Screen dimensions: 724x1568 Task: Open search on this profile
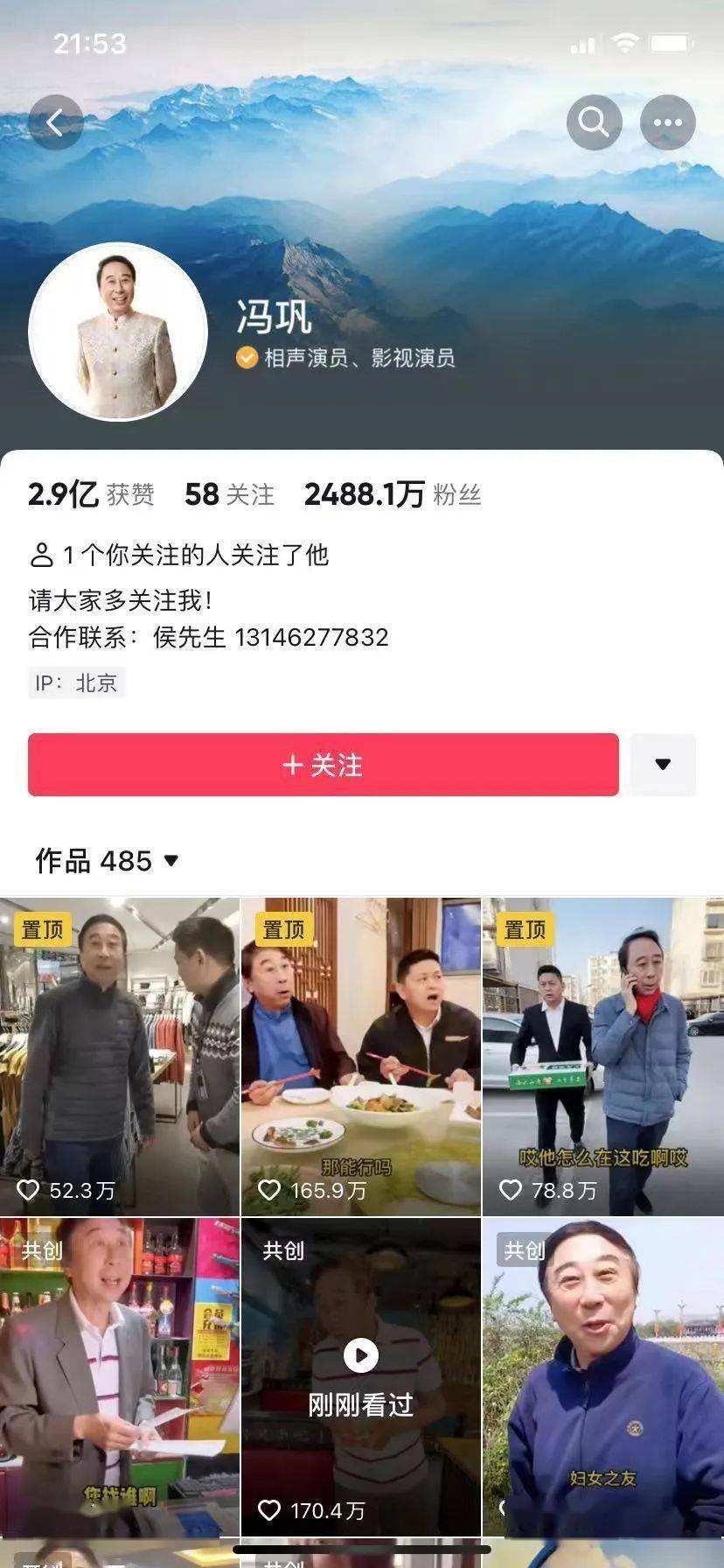pyautogui.click(x=594, y=122)
